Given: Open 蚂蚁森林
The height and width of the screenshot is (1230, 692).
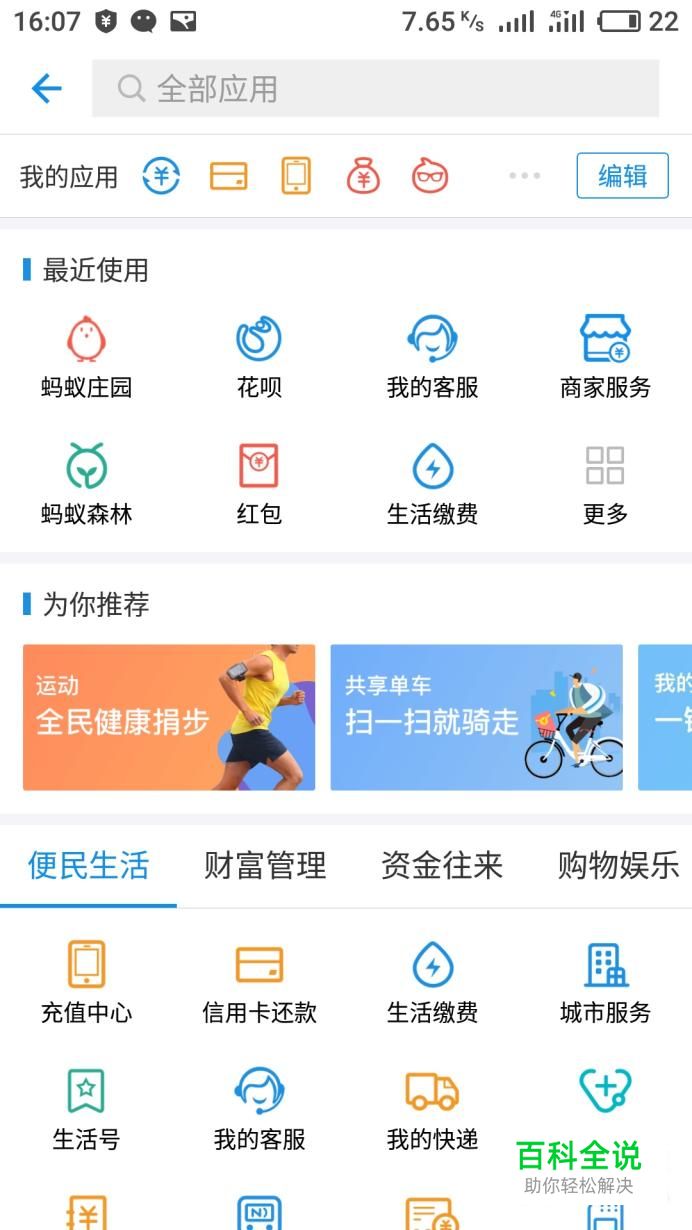Looking at the screenshot, I should click(x=87, y=484).
